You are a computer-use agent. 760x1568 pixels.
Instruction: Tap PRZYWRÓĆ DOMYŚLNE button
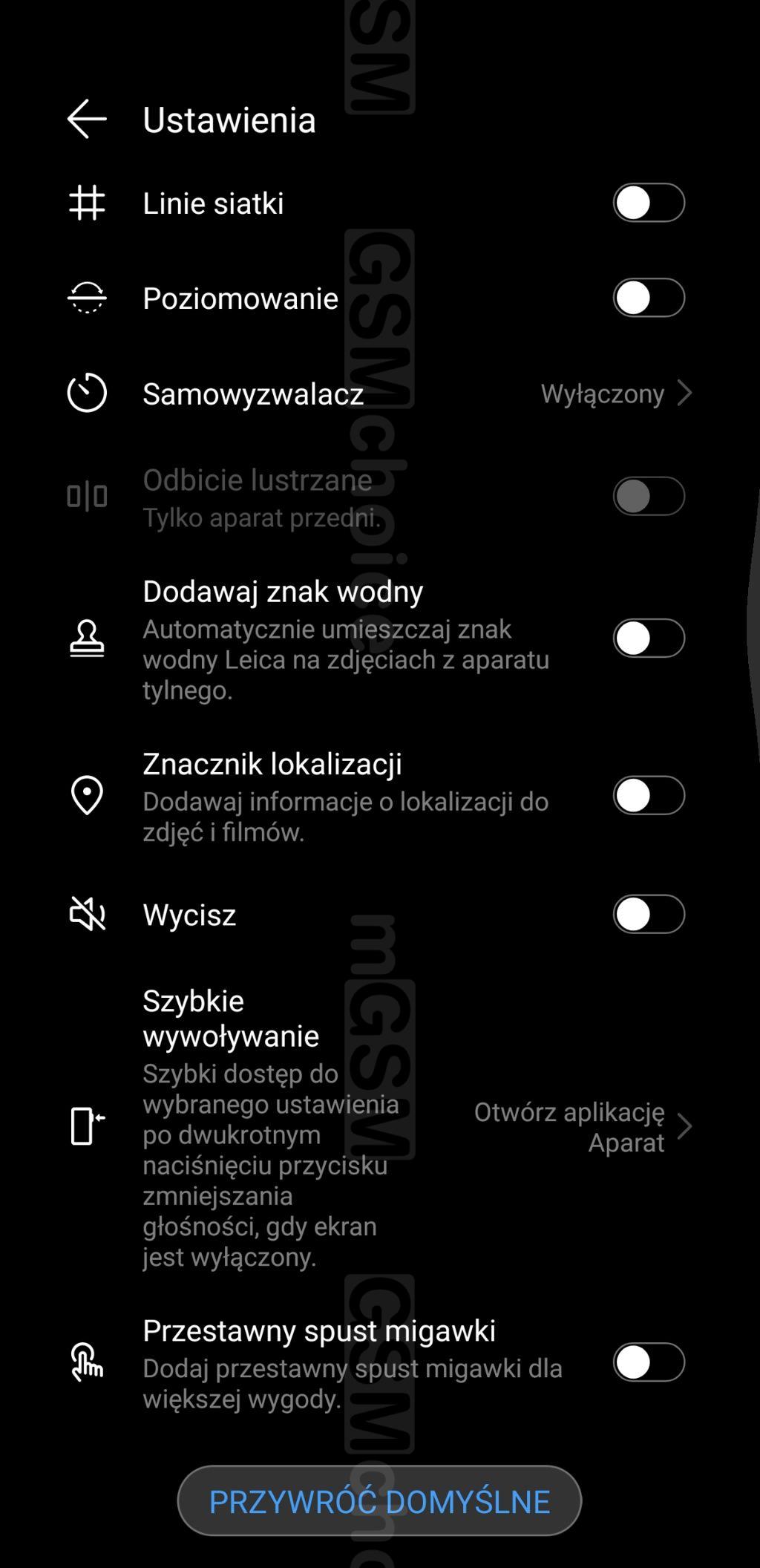pyautogui.click(x=379, y=1501)
